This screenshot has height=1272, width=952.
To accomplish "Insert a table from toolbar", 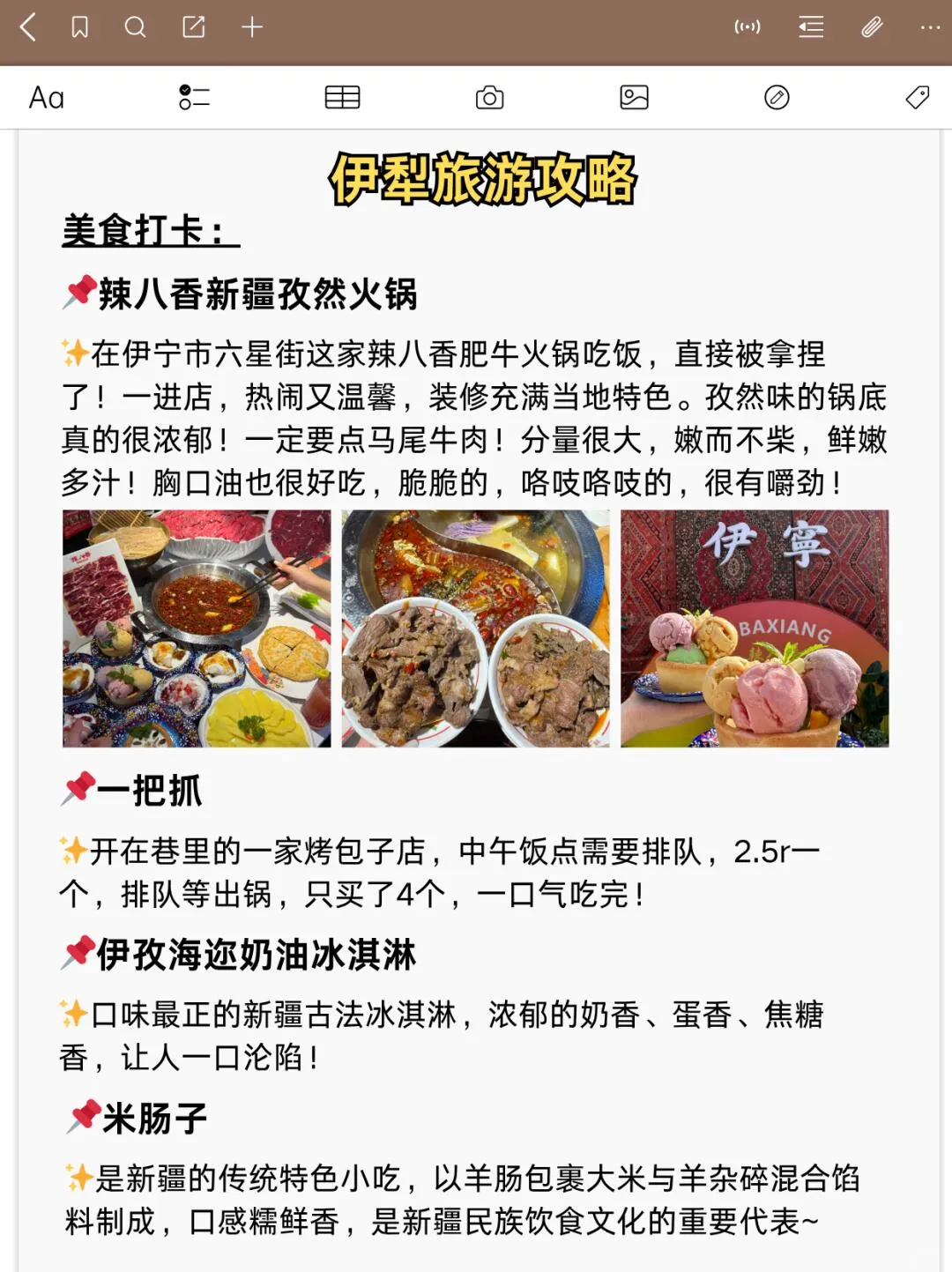I will pos(342,97).
